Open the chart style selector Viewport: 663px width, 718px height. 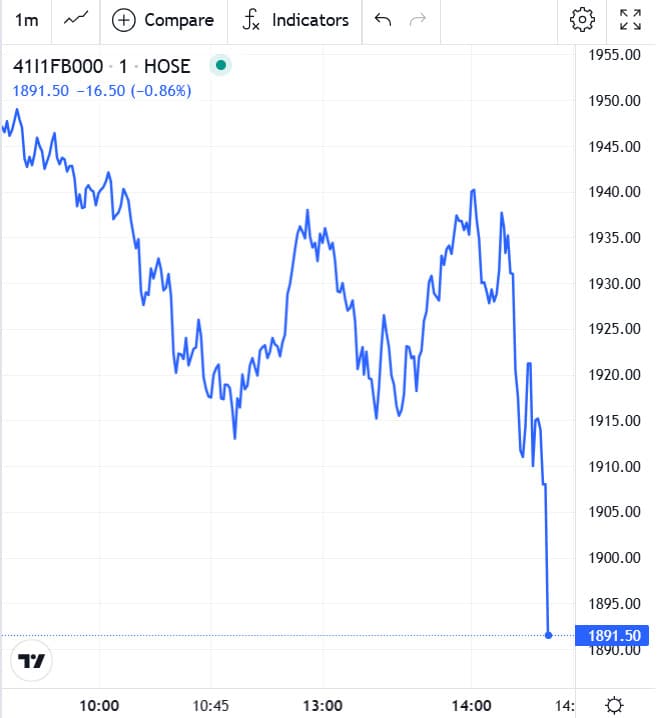75,20
